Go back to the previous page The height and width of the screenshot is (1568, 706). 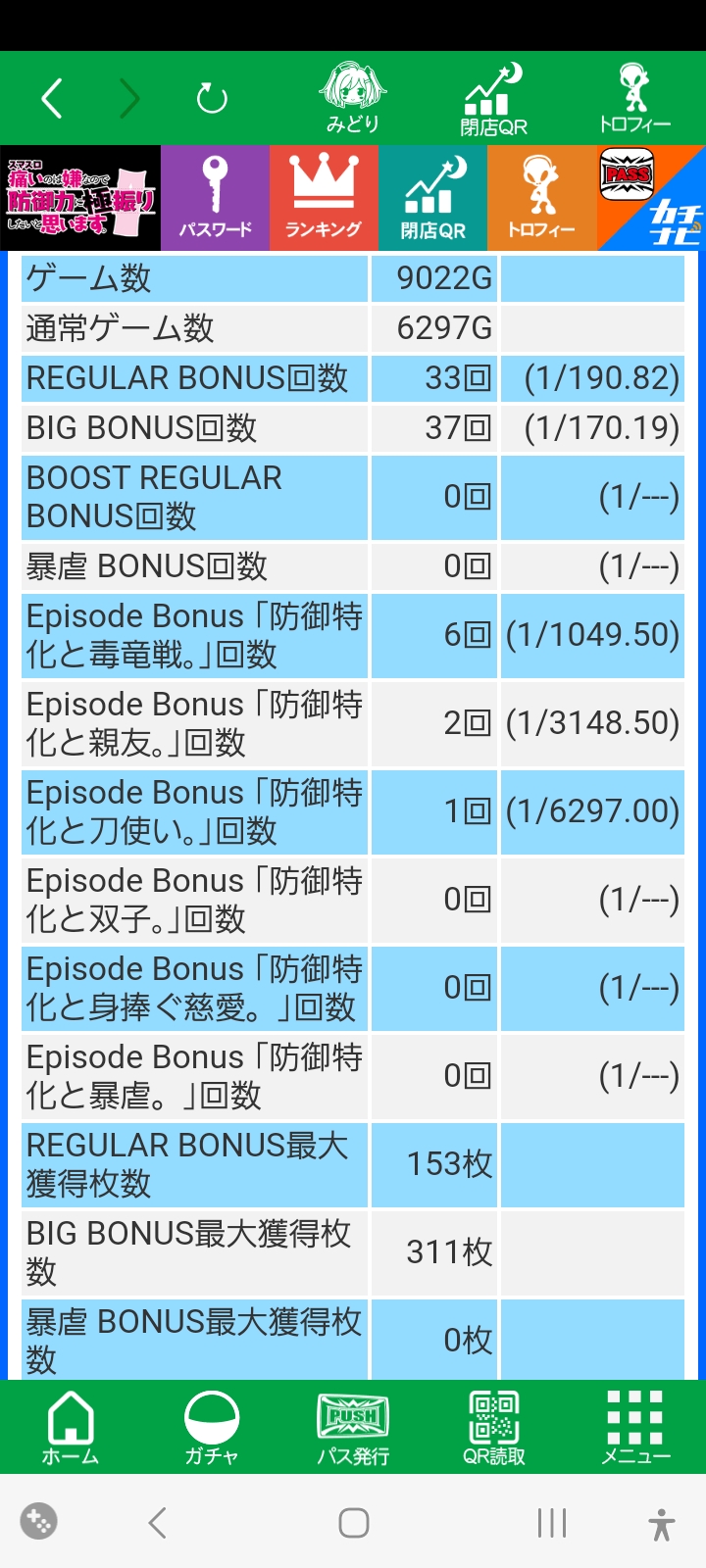coord(53,99)
